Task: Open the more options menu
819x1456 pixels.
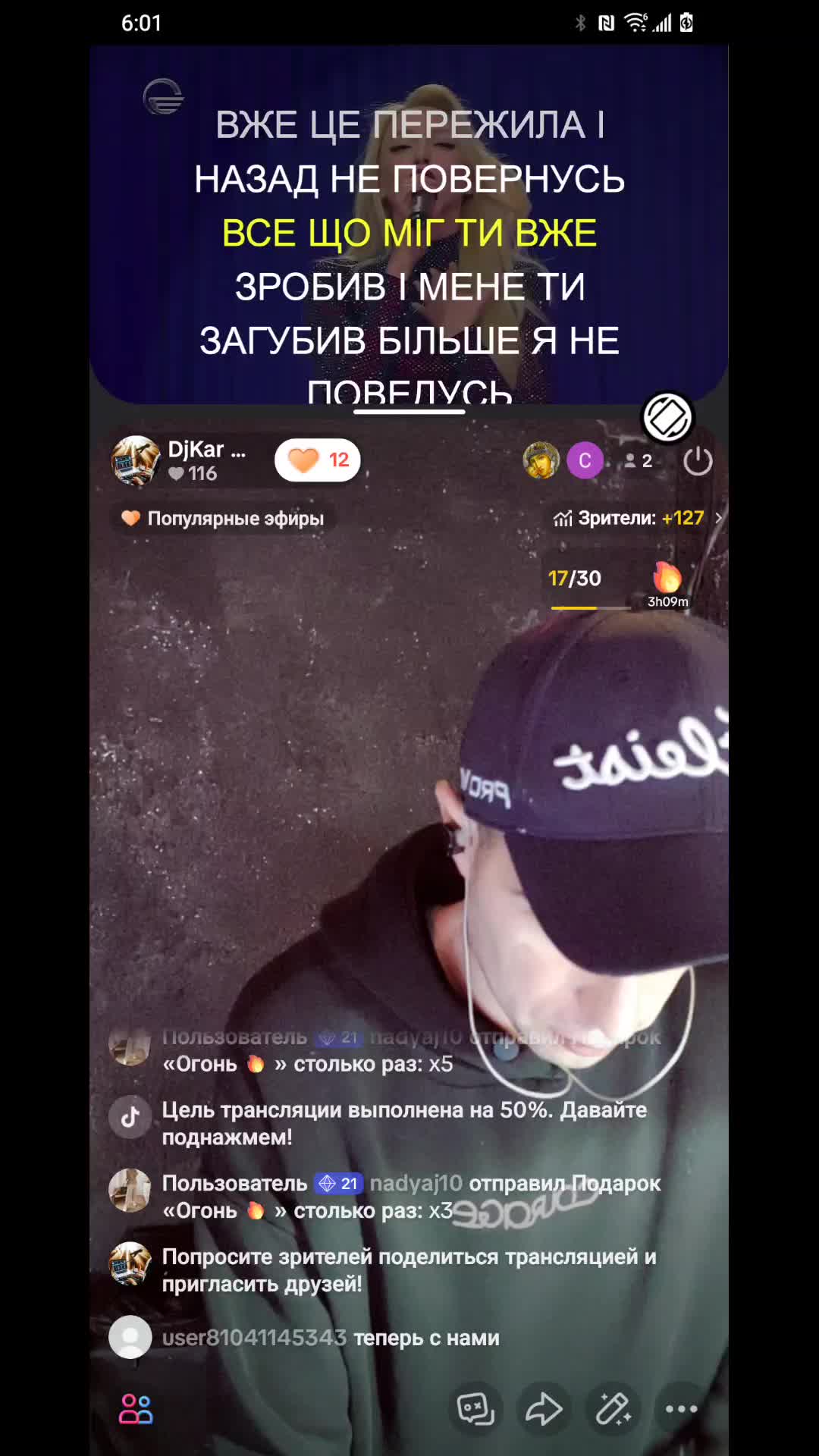Action: tap(681, 1409)
